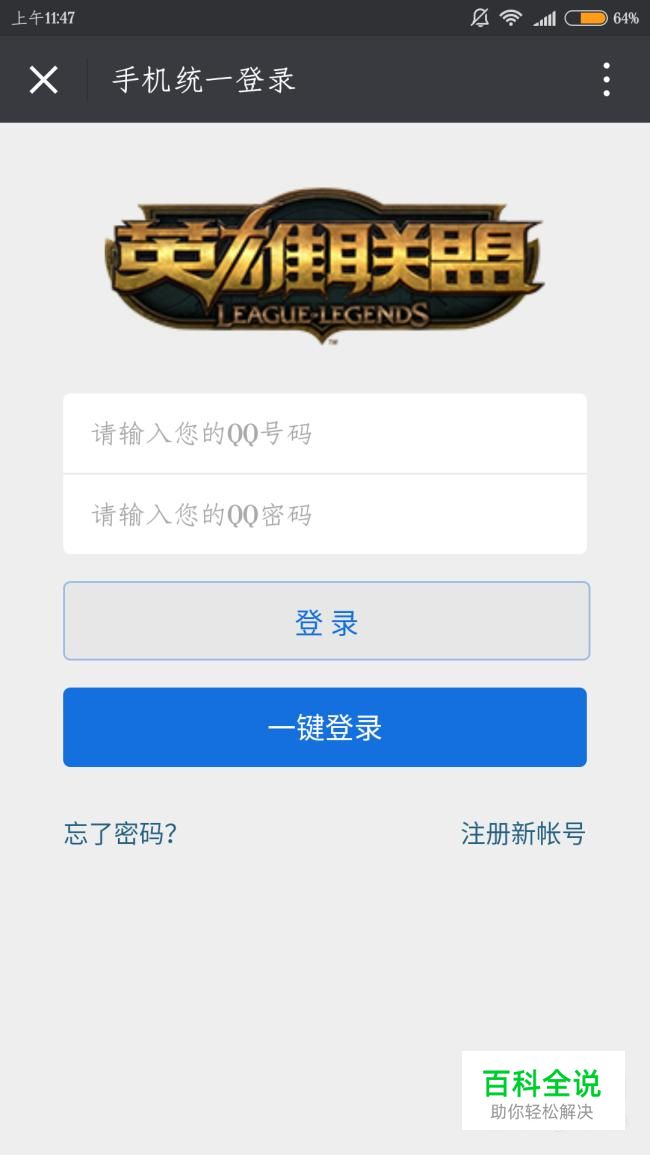Close the 手机统一登录 page

[x=43, y=80]
